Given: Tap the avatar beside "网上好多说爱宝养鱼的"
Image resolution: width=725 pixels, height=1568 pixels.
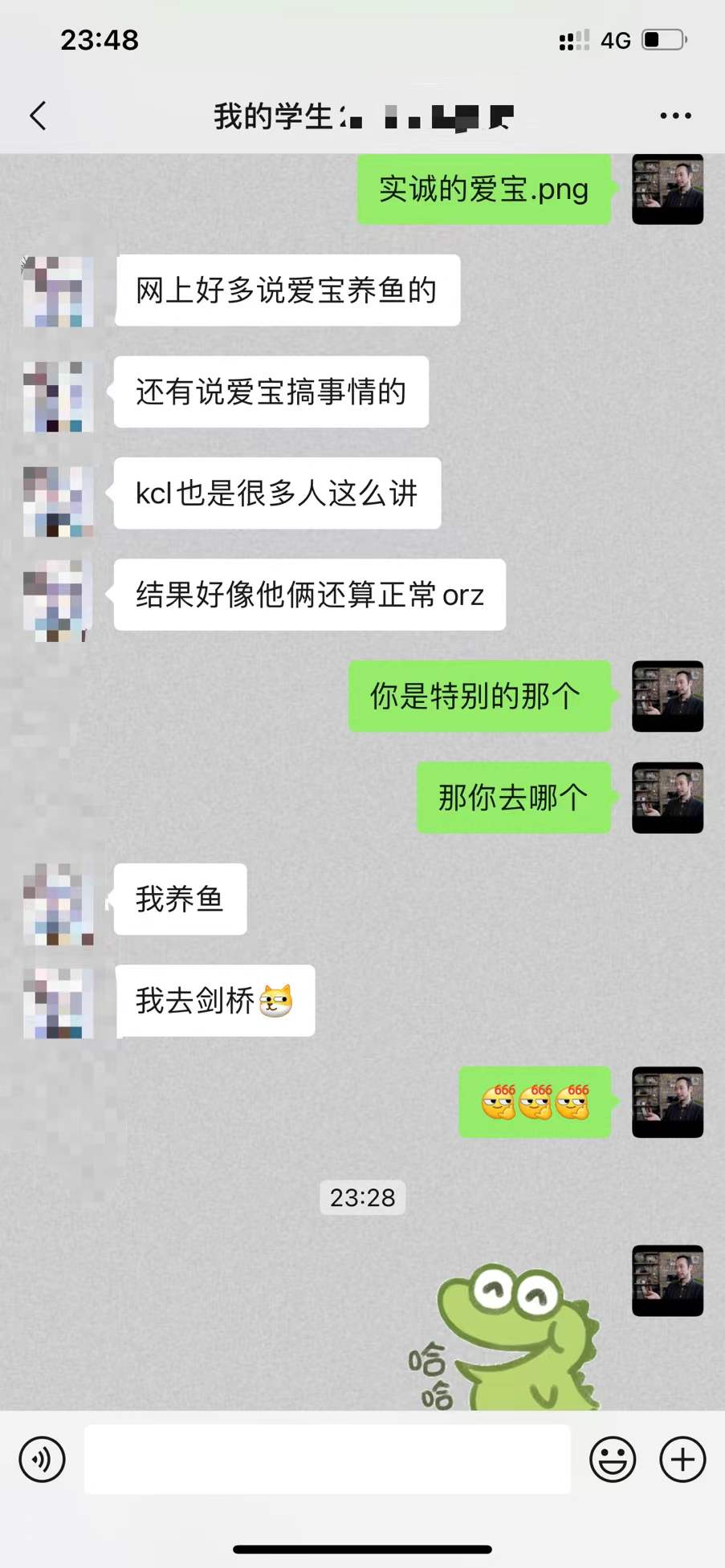Looking at the screenshot, I should [x=58, y=291].
